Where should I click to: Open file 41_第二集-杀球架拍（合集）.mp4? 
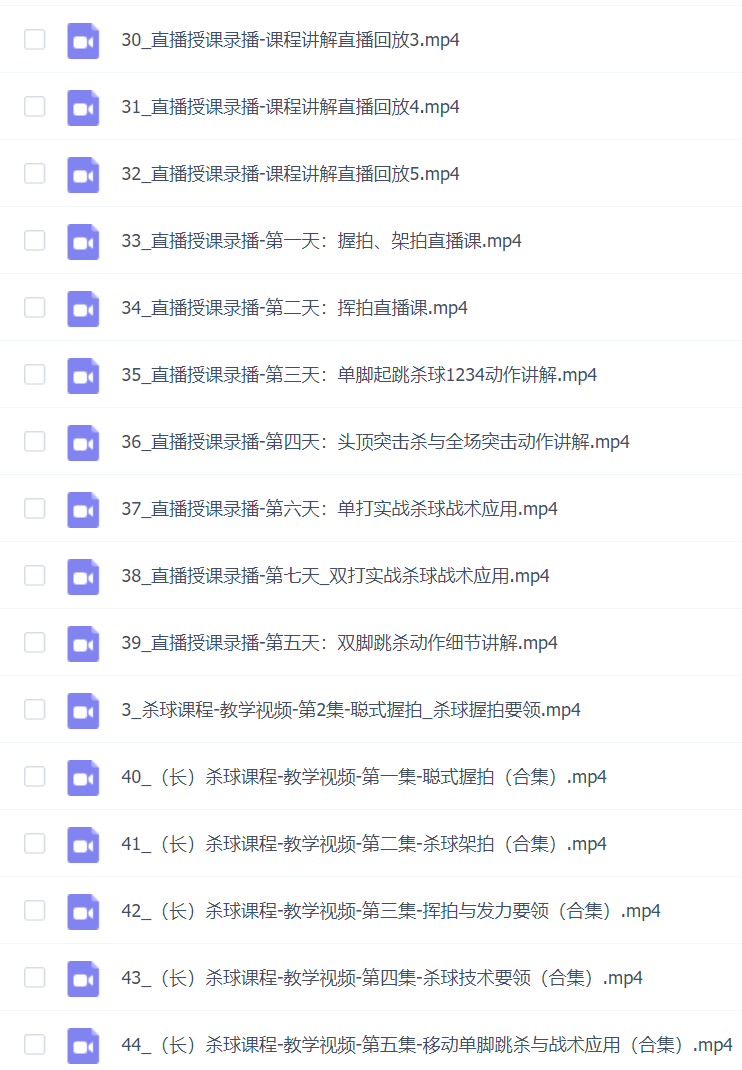pyautogui.click(x=364, y=844)
